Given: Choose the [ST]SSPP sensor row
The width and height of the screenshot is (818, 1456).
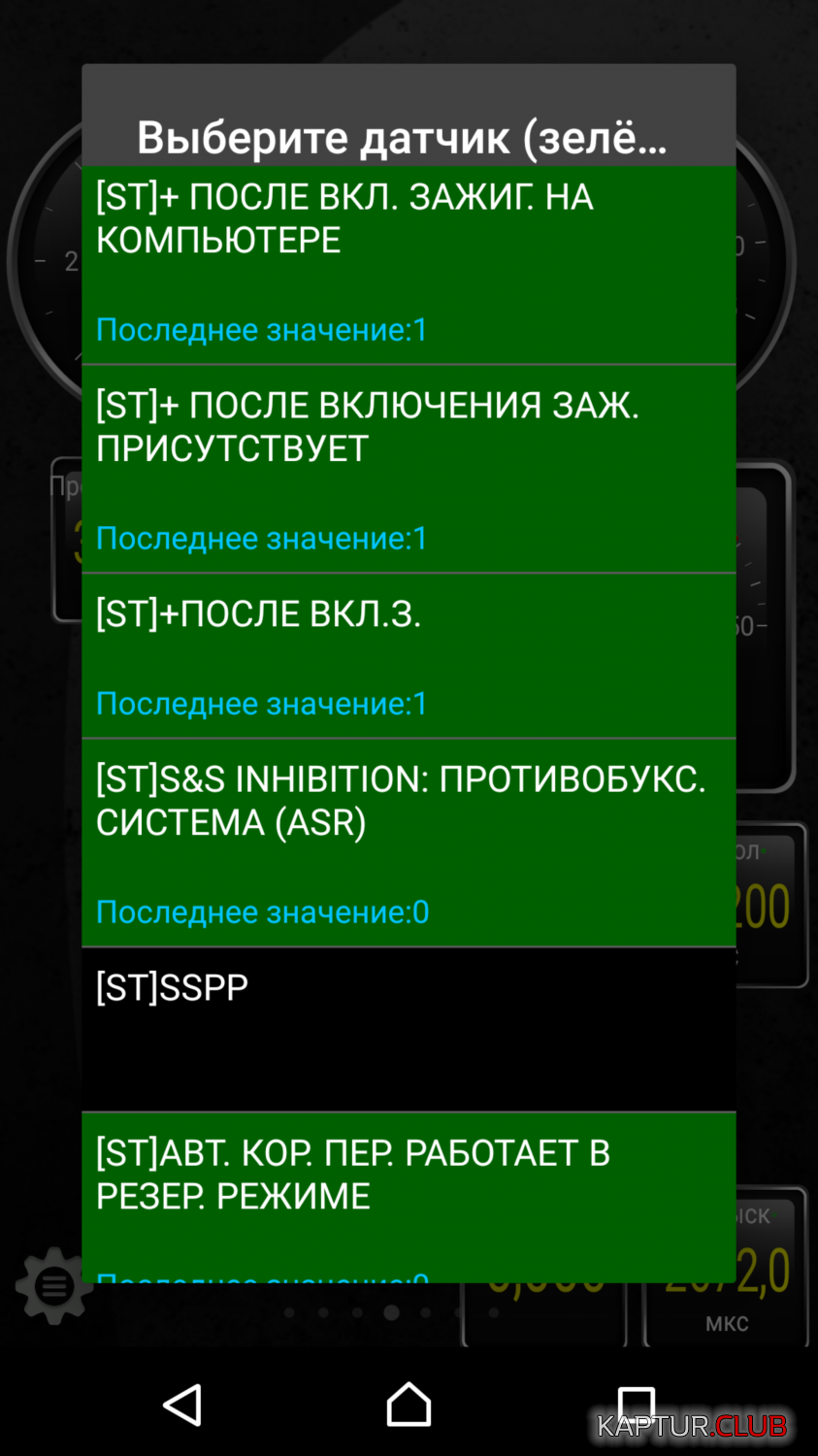Looking at the screenshot, I should (409, 1030).
